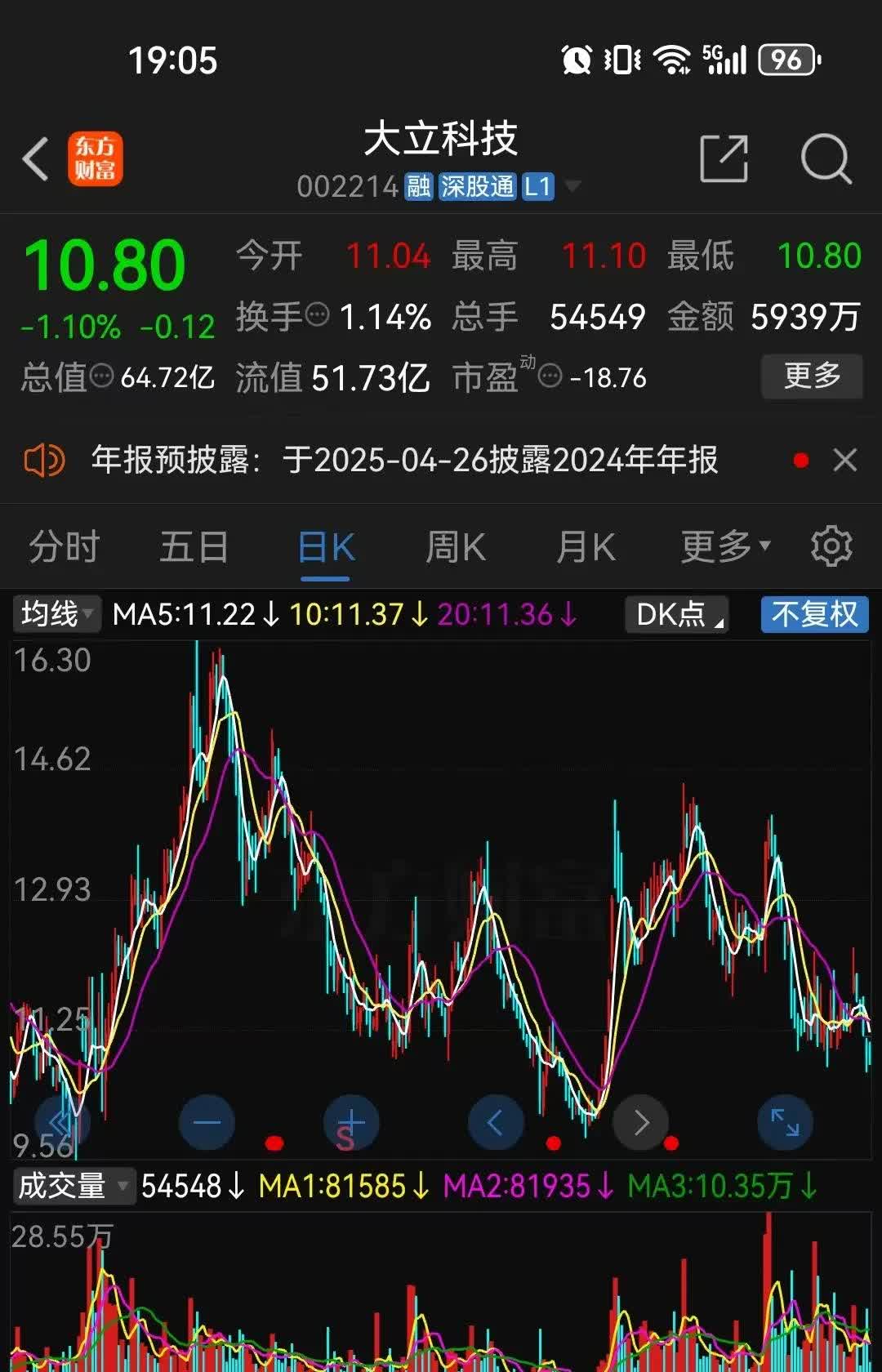Toggle 不复权 adjustment mode
The width and height of the screenshot is (882, 1372).
(813, 614)
